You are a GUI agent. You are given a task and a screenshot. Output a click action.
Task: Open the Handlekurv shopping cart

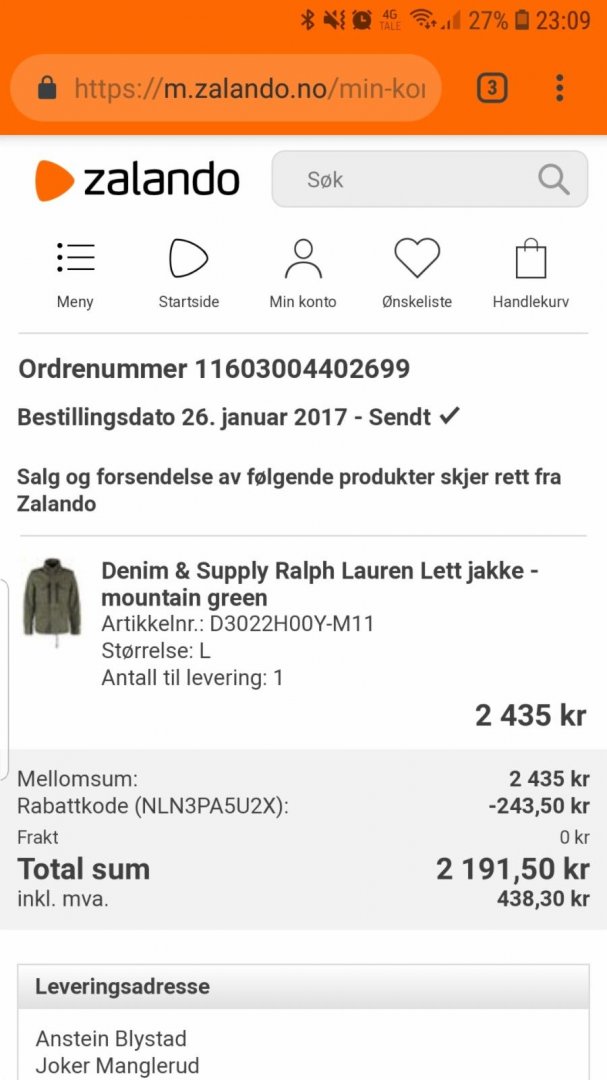531,273
